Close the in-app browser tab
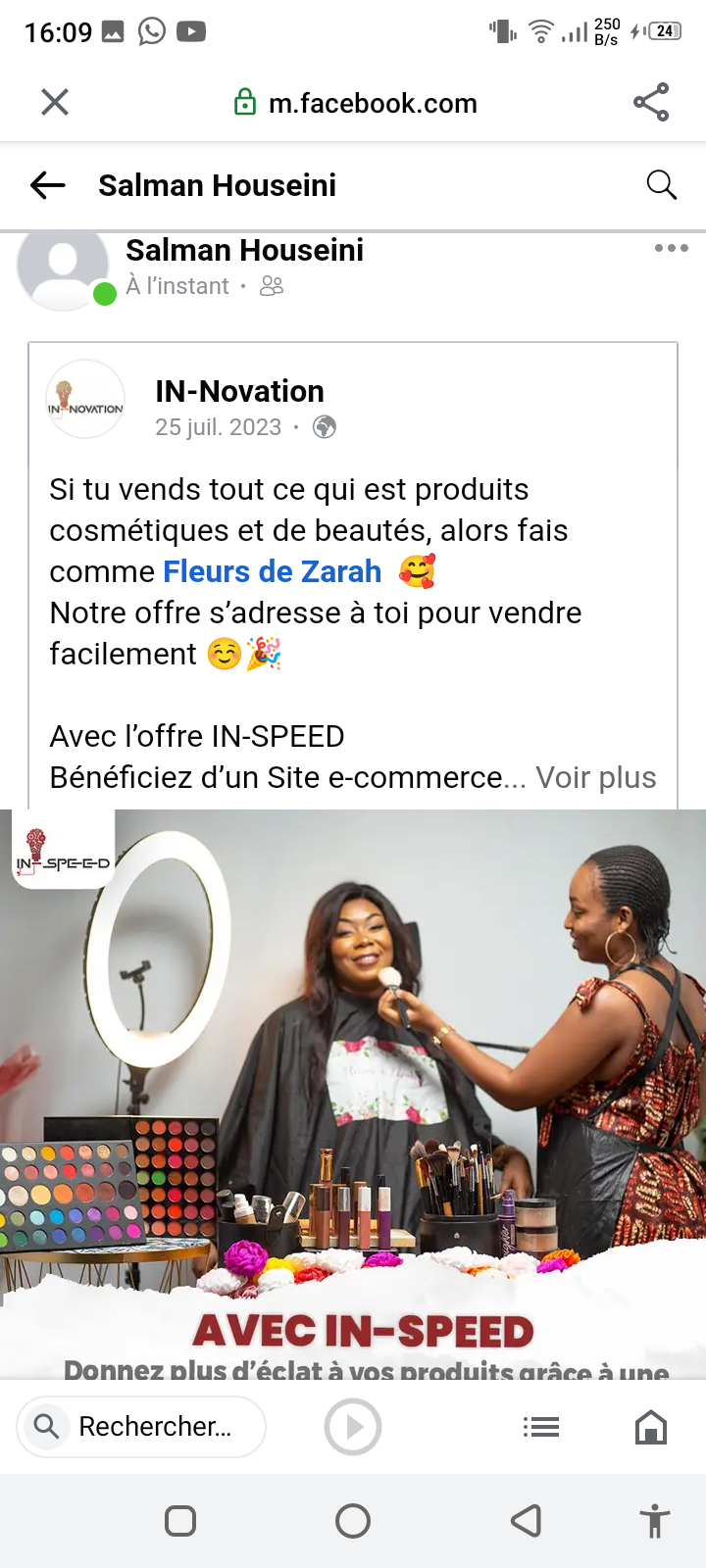 point(55,102)
